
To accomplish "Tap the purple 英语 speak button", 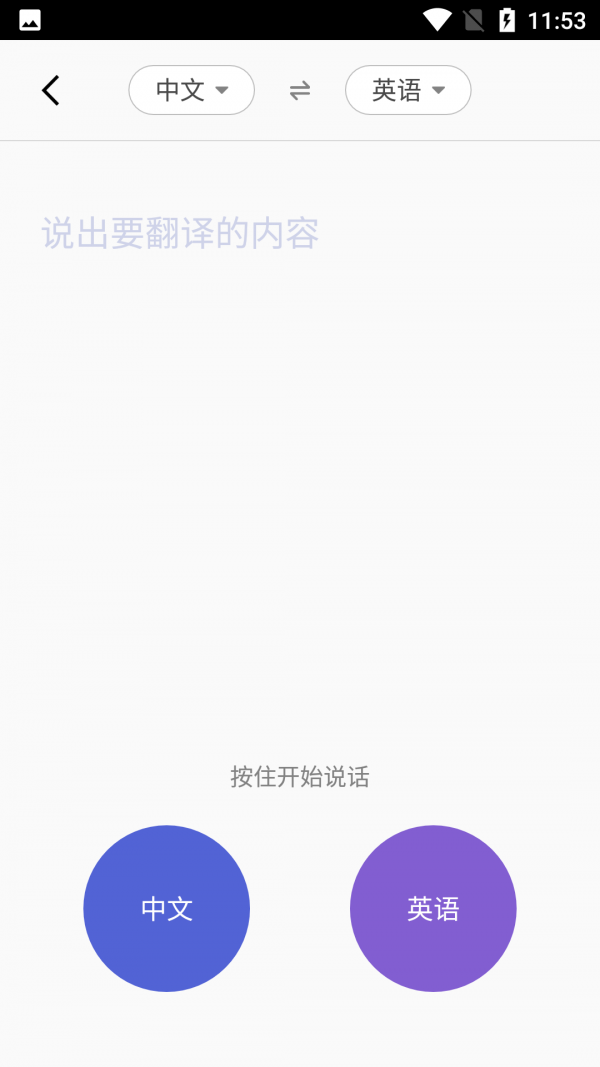I will [x=433, y=908].
